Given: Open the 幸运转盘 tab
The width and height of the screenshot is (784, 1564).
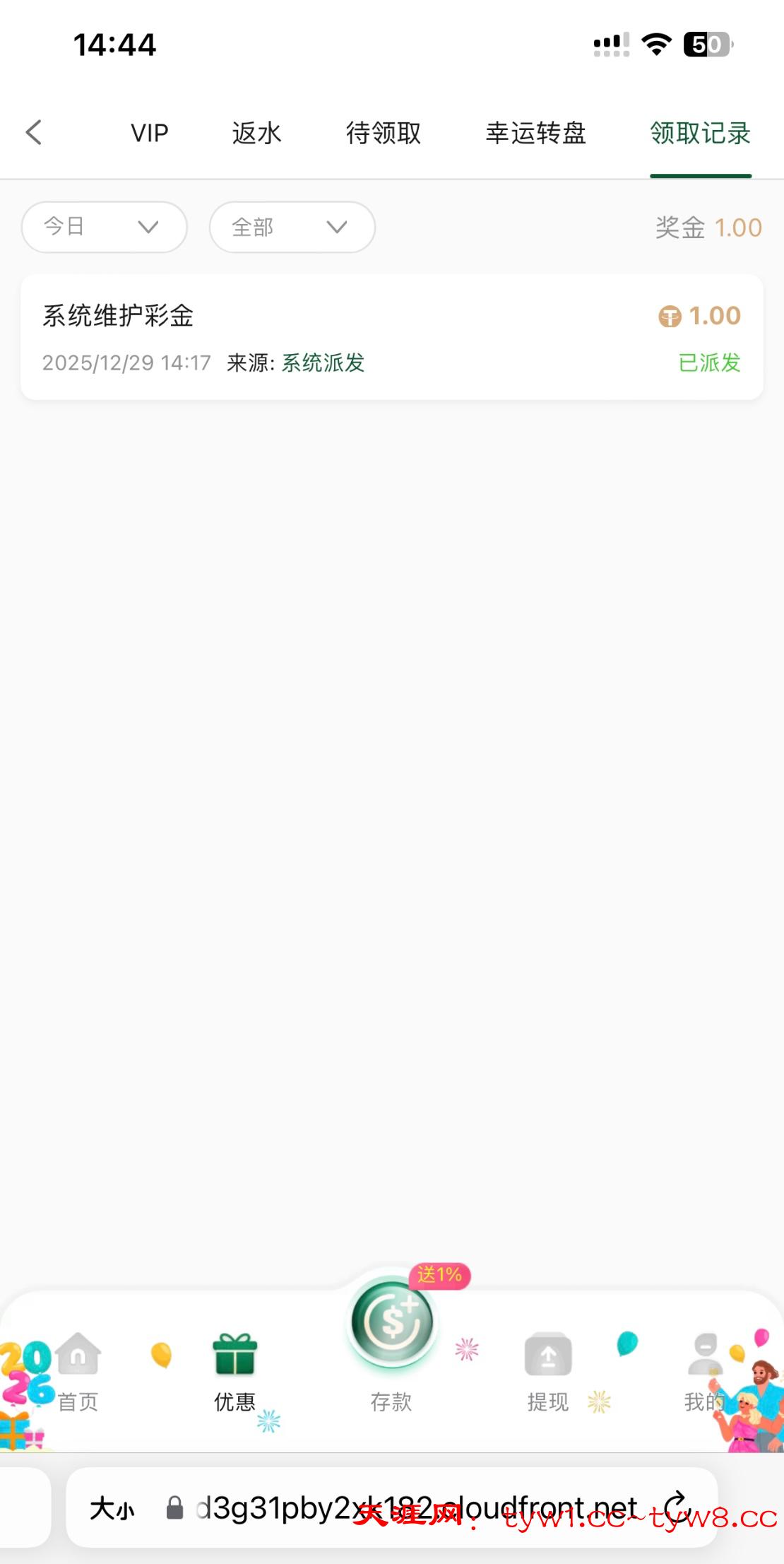Looking at the screenshot, I should click(536, 133).
